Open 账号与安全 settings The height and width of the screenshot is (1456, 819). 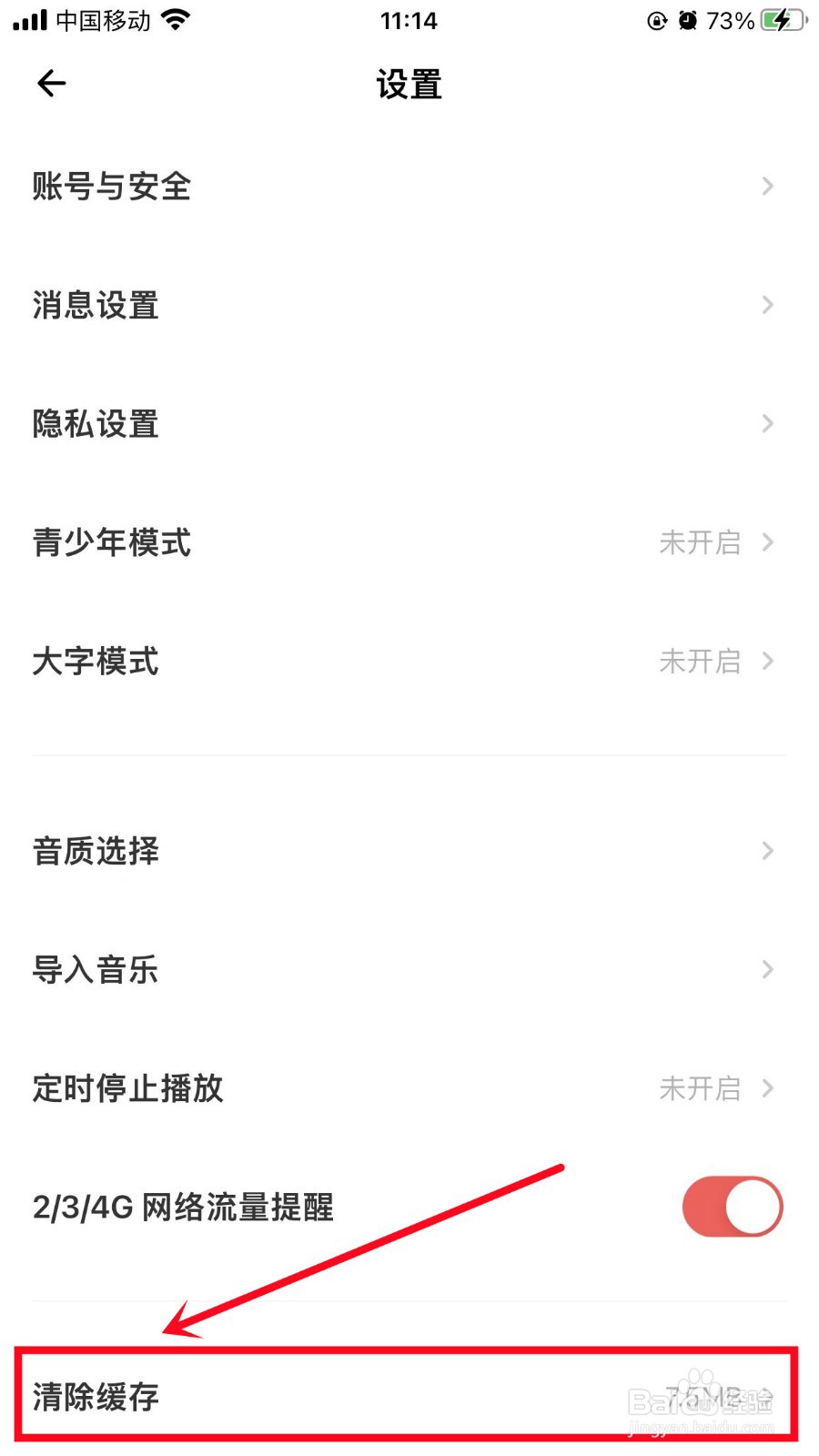(409, 187)
